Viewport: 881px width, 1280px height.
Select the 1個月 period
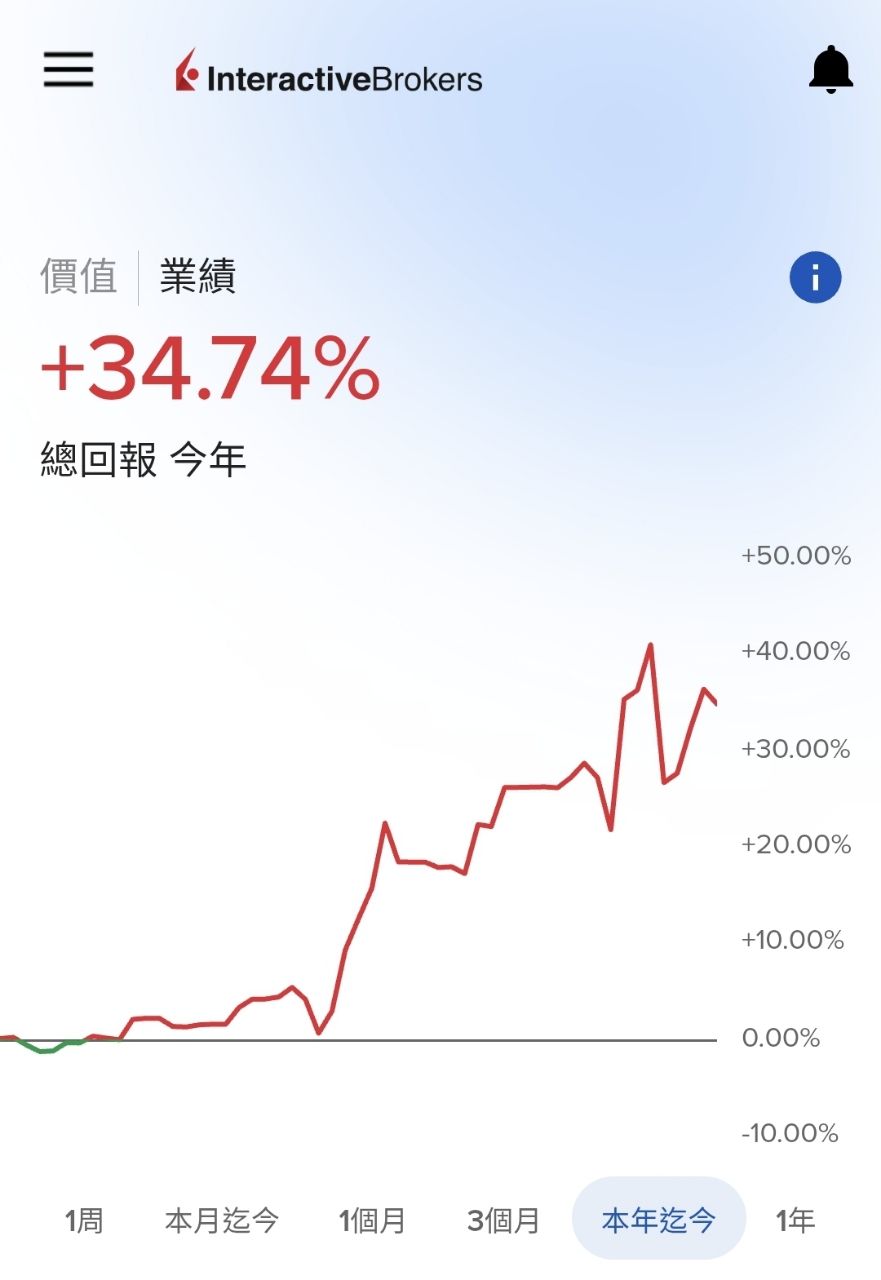pyautogui.click(x=372, y=1220)
